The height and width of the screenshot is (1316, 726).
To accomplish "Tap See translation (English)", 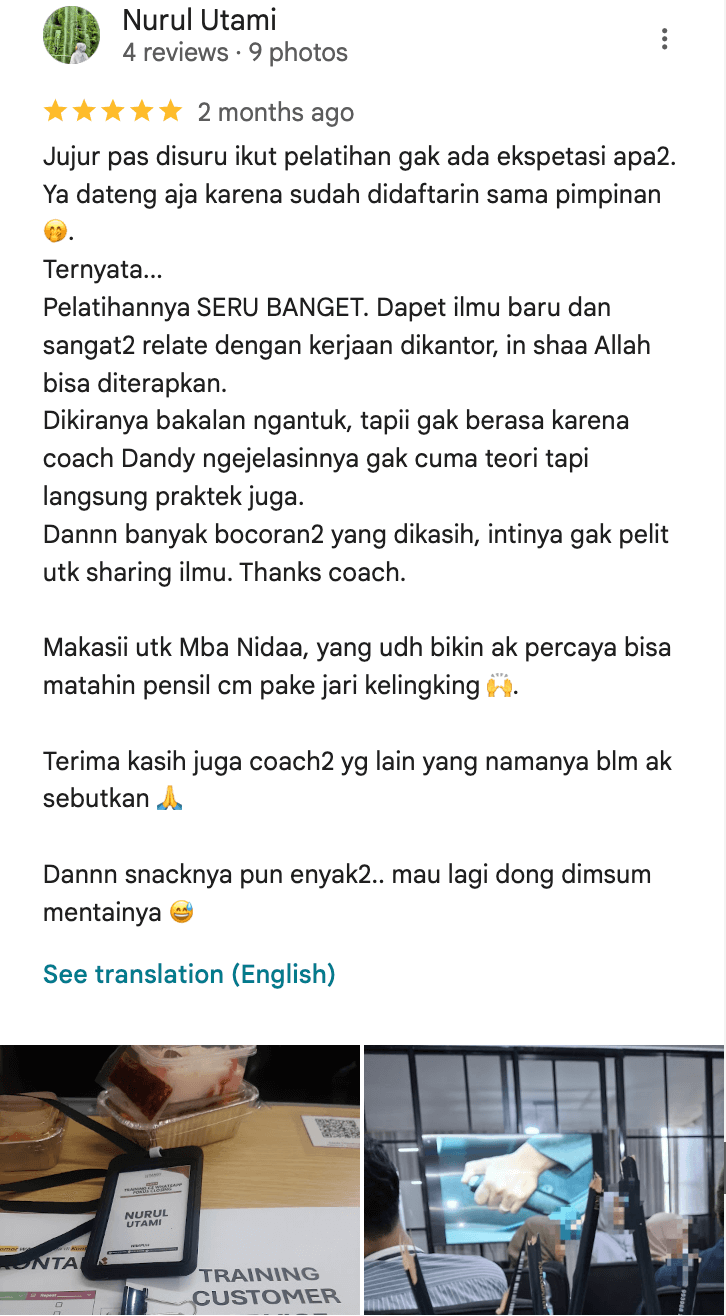I will 189,974.
